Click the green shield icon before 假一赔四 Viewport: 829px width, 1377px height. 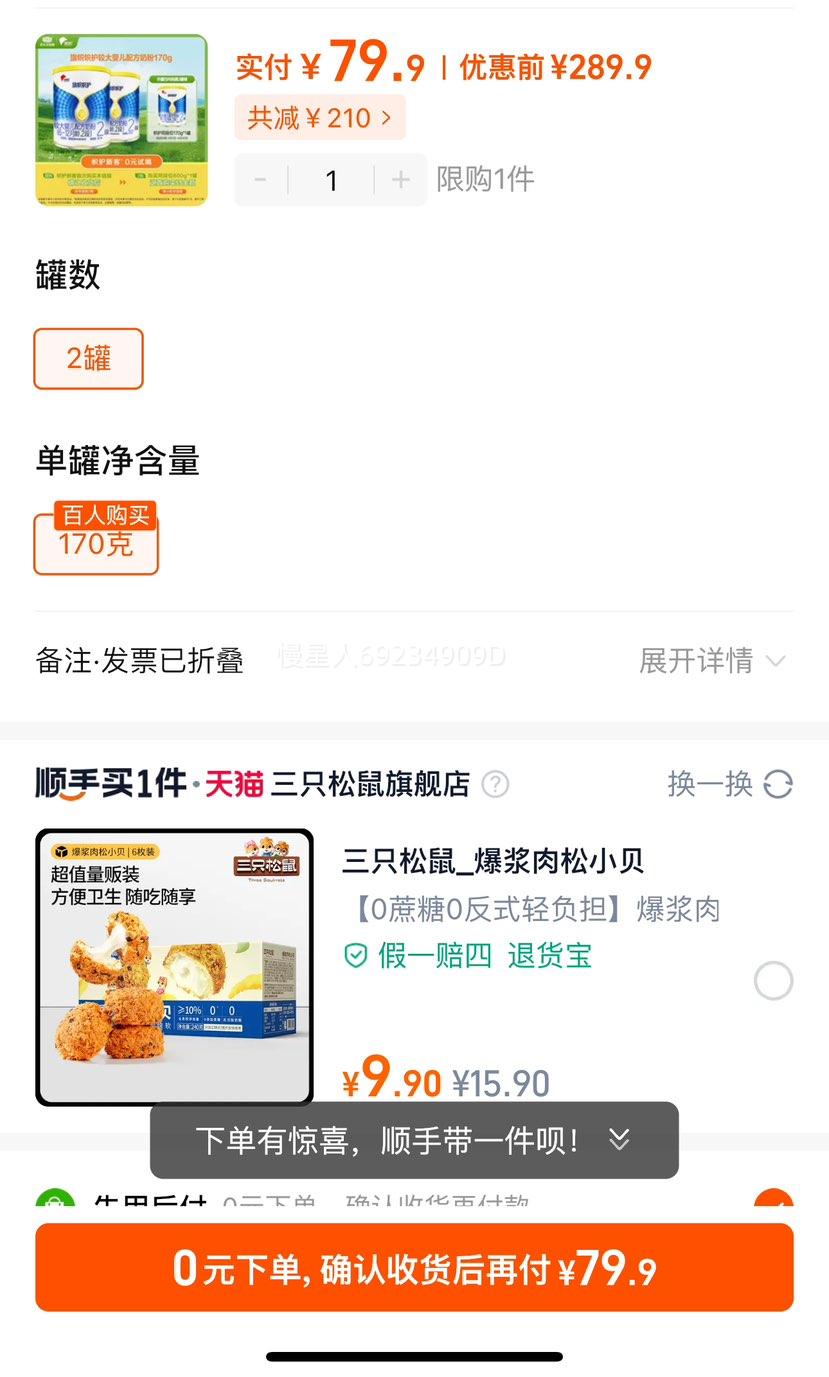[x=355, y=957]
